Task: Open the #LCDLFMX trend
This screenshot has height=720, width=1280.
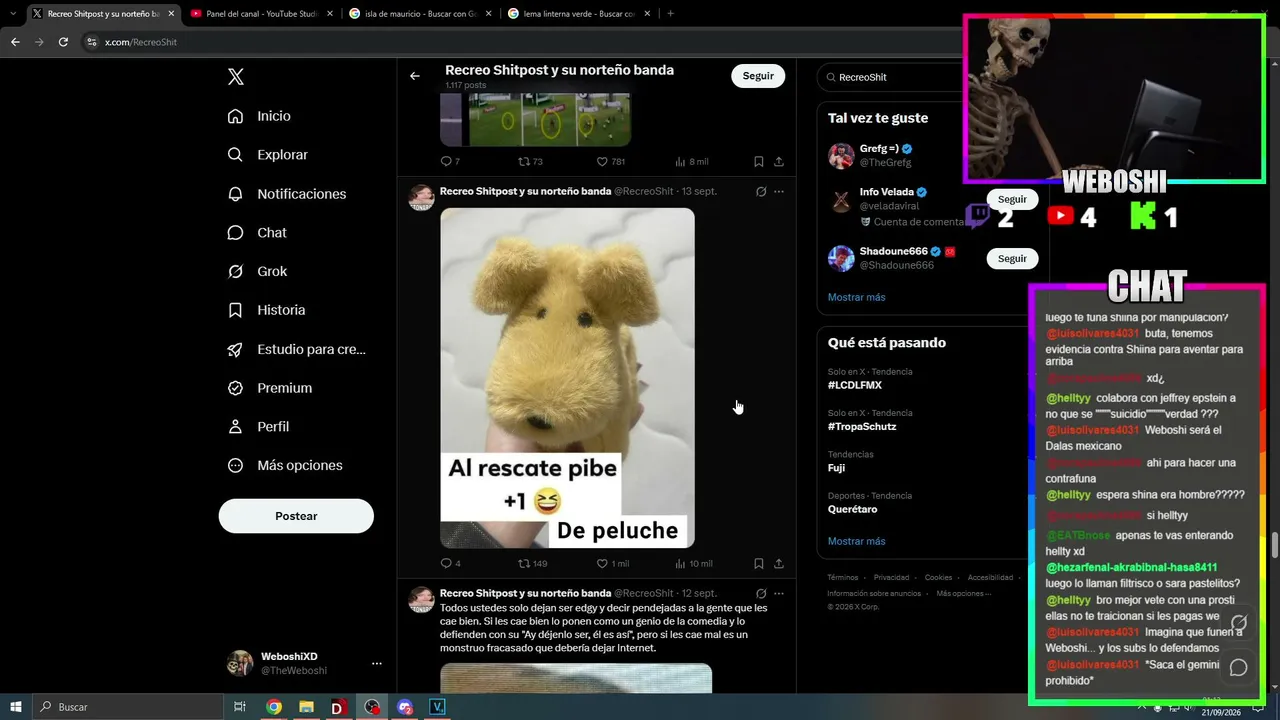Action: point(855,385)
